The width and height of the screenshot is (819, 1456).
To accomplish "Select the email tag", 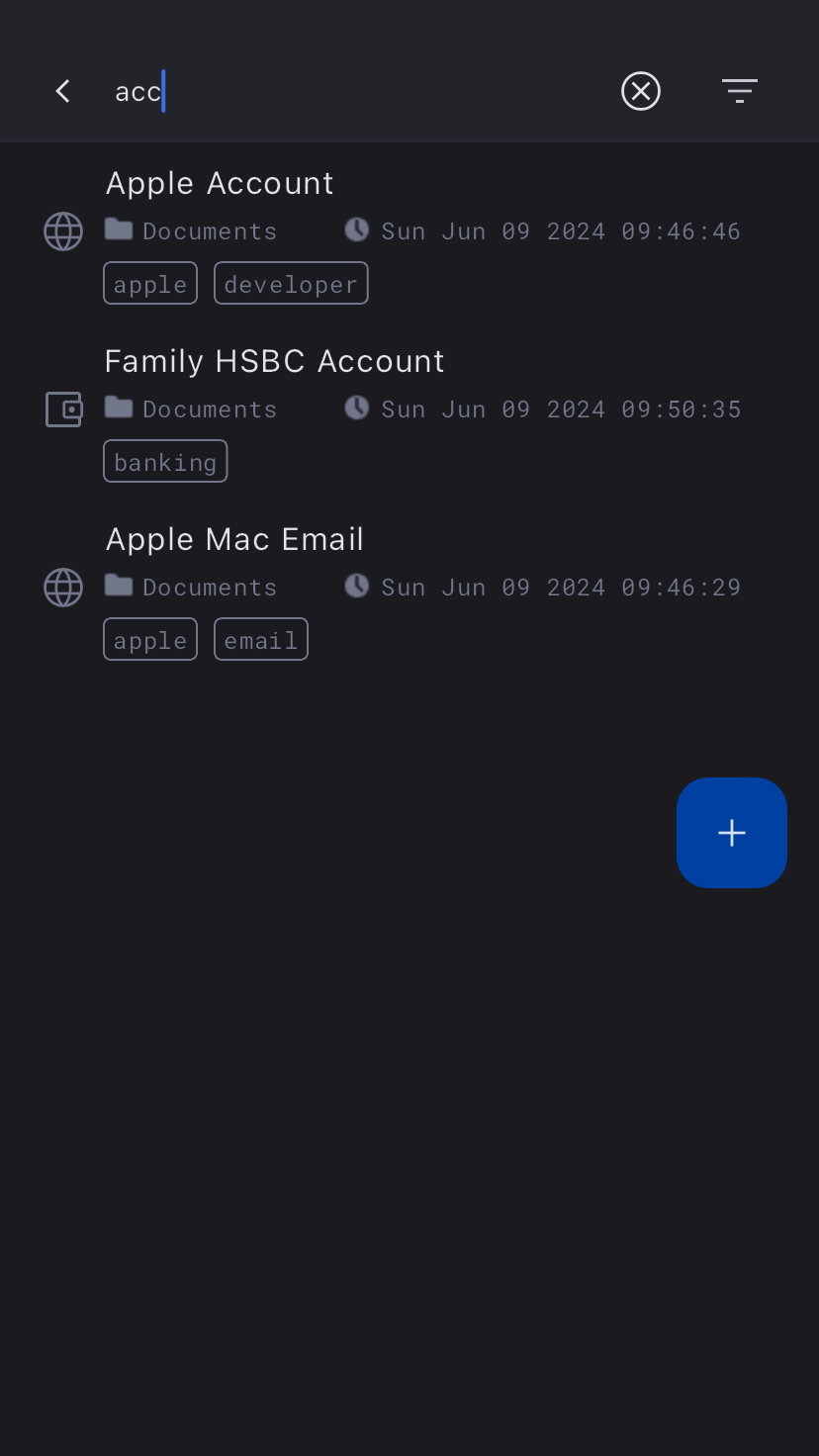I will tap(261, 640).
